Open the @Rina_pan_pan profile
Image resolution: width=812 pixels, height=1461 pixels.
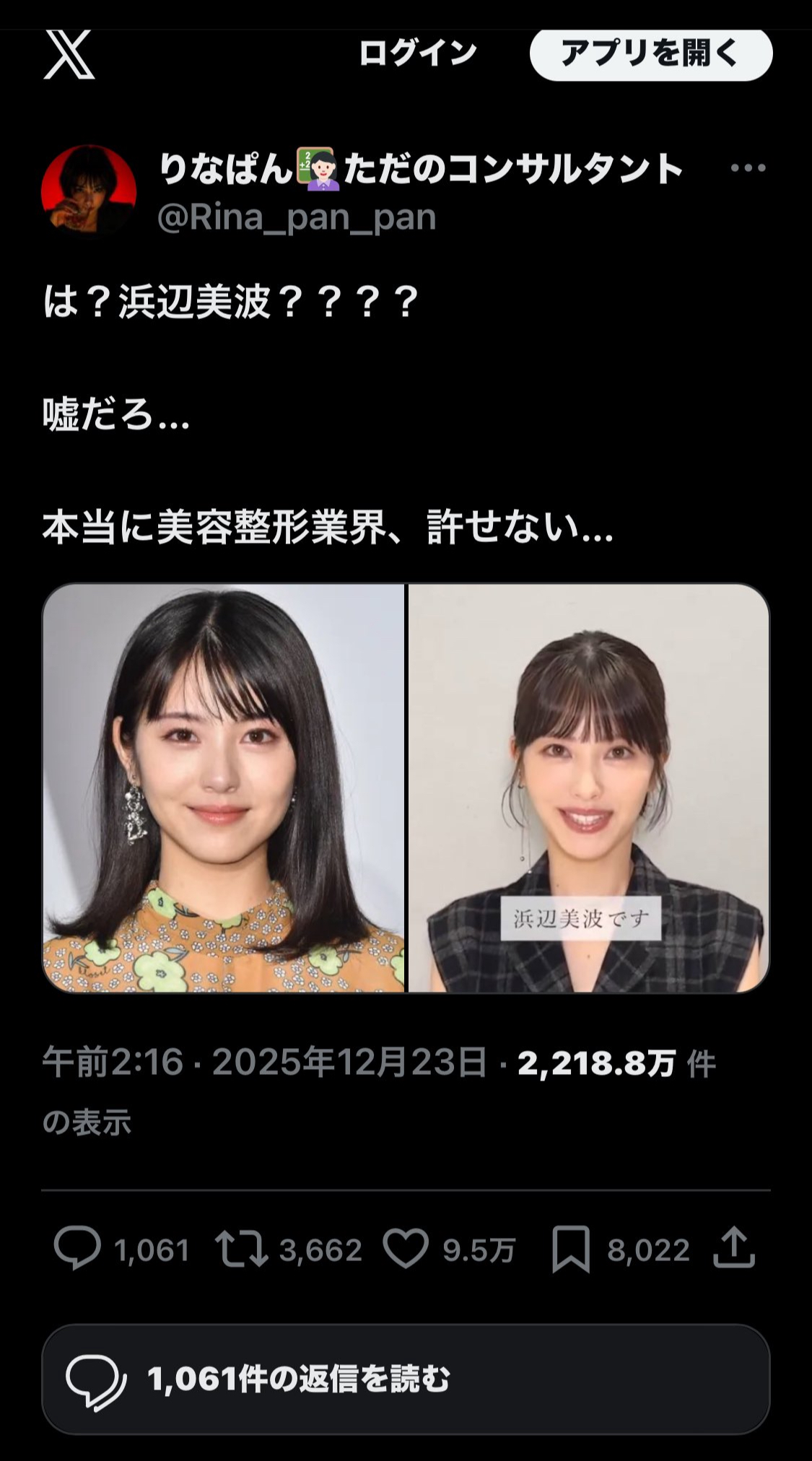click(x=297, y=217)
